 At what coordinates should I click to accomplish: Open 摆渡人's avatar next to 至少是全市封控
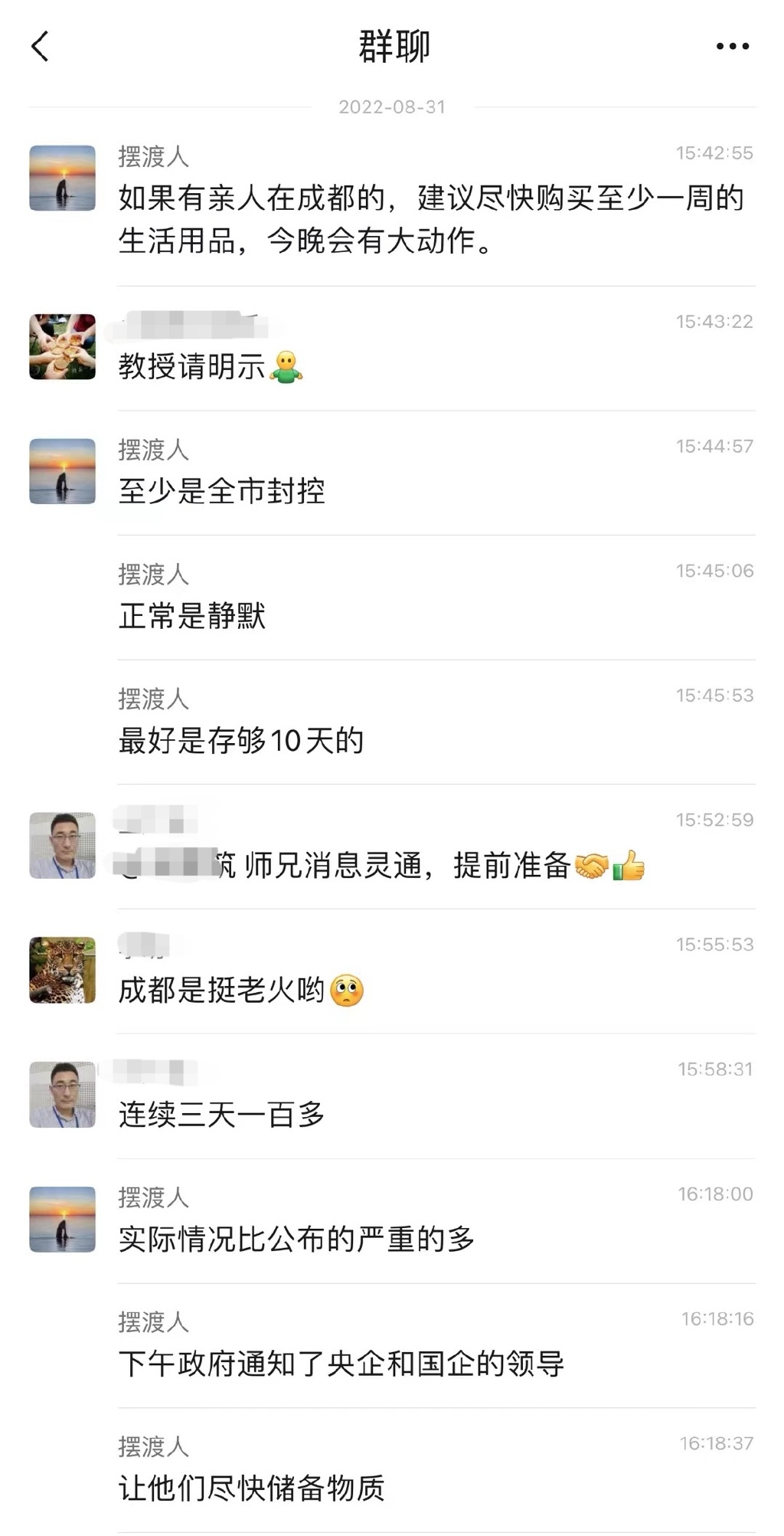62,471
